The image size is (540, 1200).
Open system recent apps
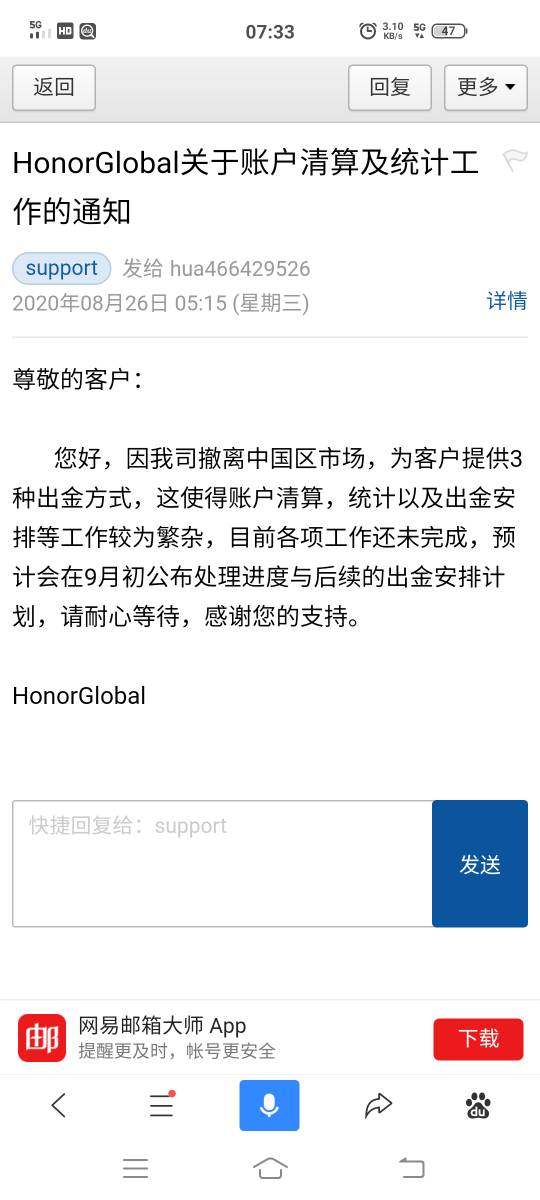coord(135,1168)
